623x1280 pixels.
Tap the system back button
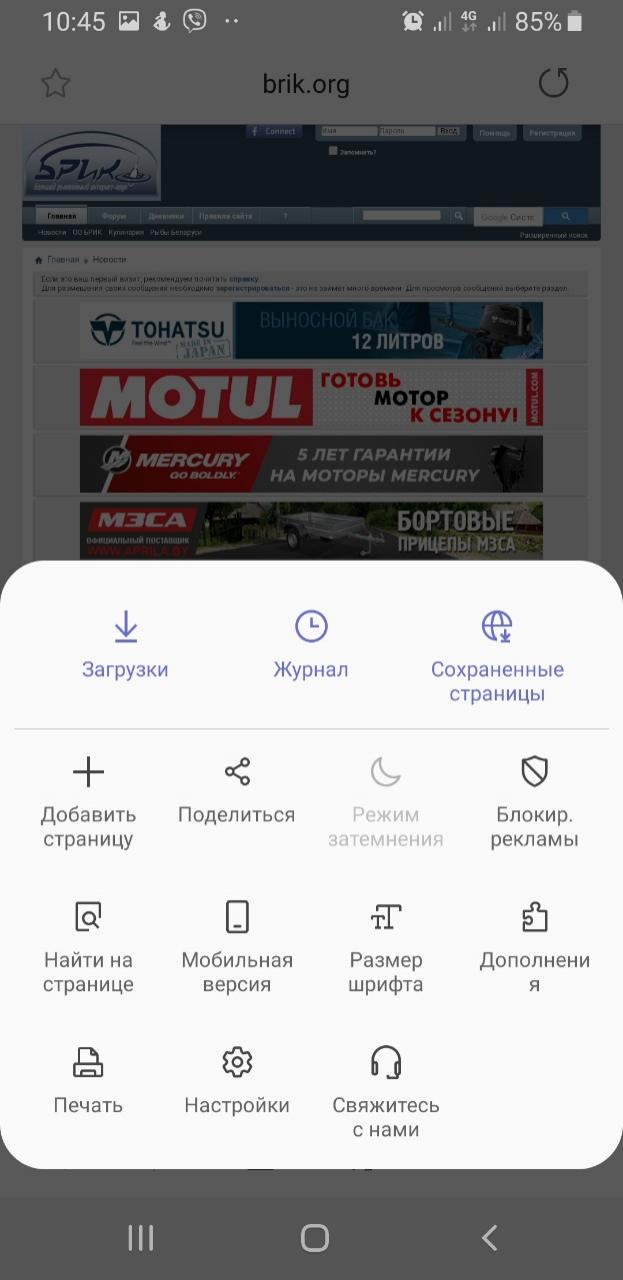(489, 1238)
